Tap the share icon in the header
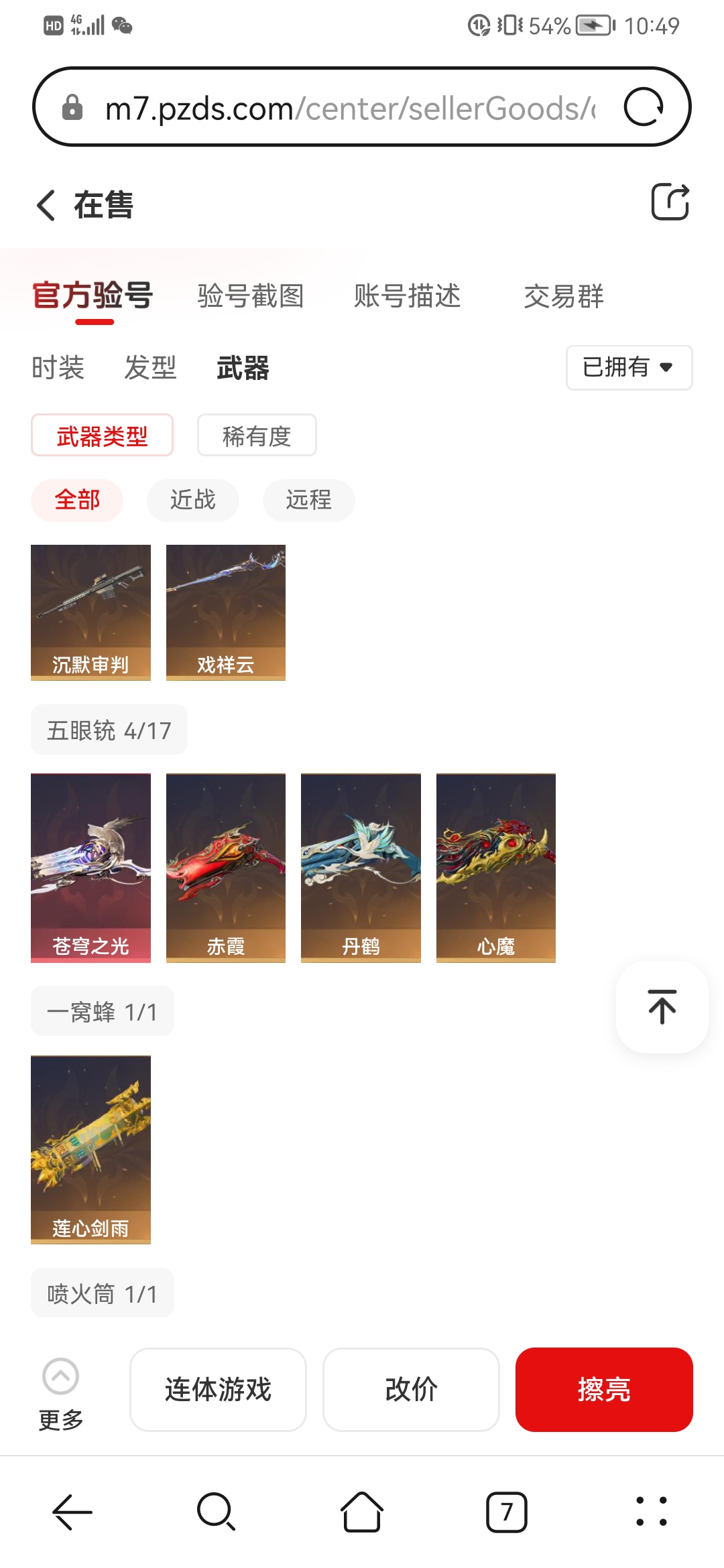The height and width of the screenshot is (1568, 724). pos(670,202)
